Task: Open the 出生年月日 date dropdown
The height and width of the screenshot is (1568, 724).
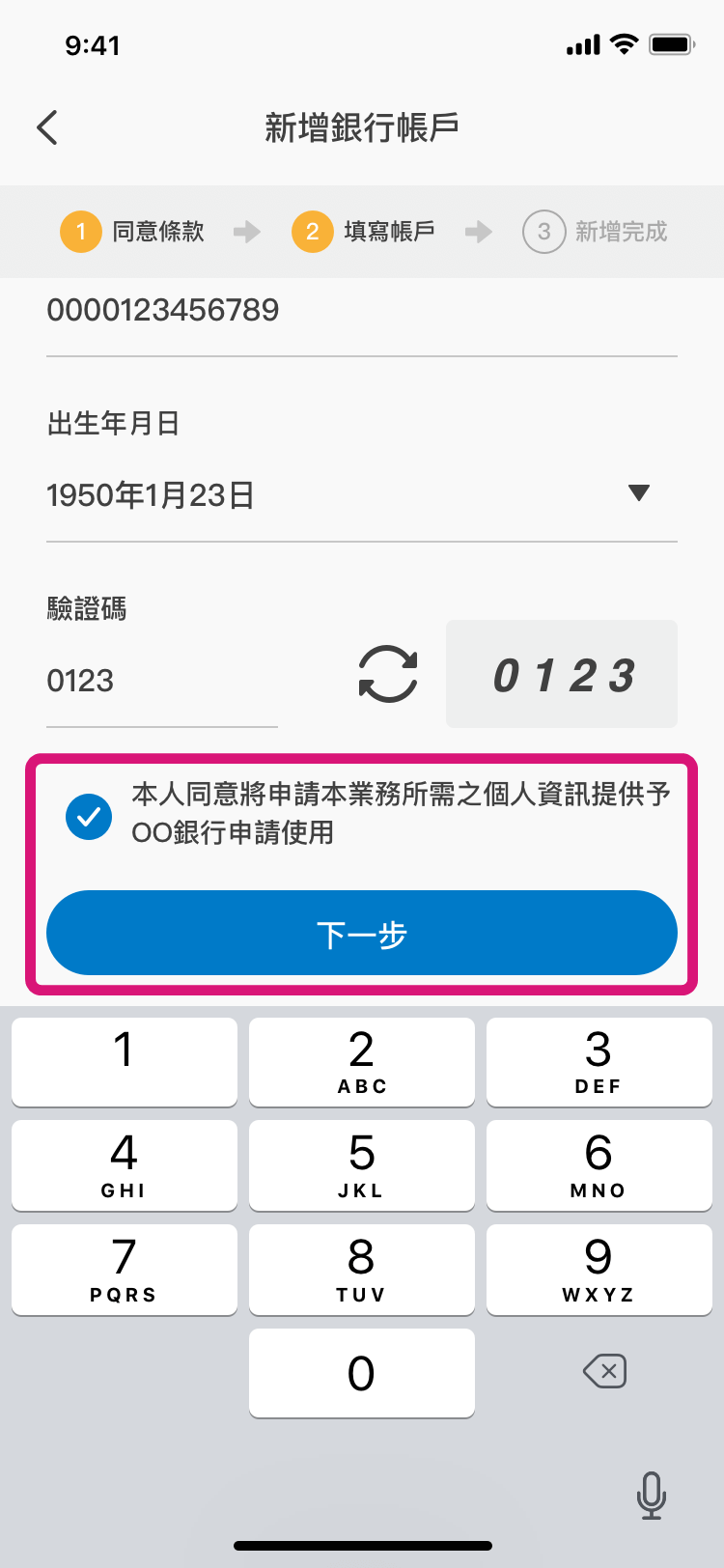Action: coord(637,494)
